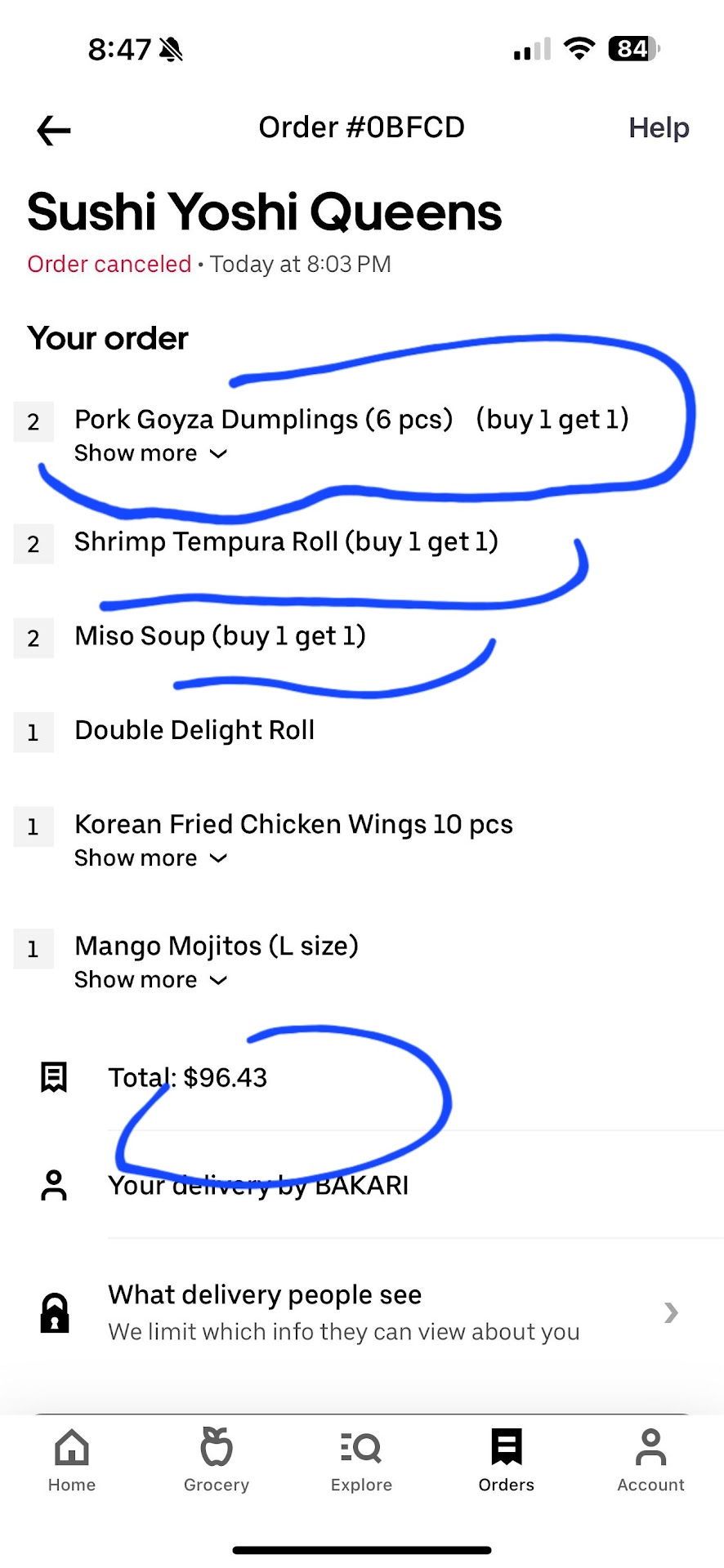Viewport: 724px width, 1568px height.
Task: Go back using the arrow icon
Action: (54, 130)
